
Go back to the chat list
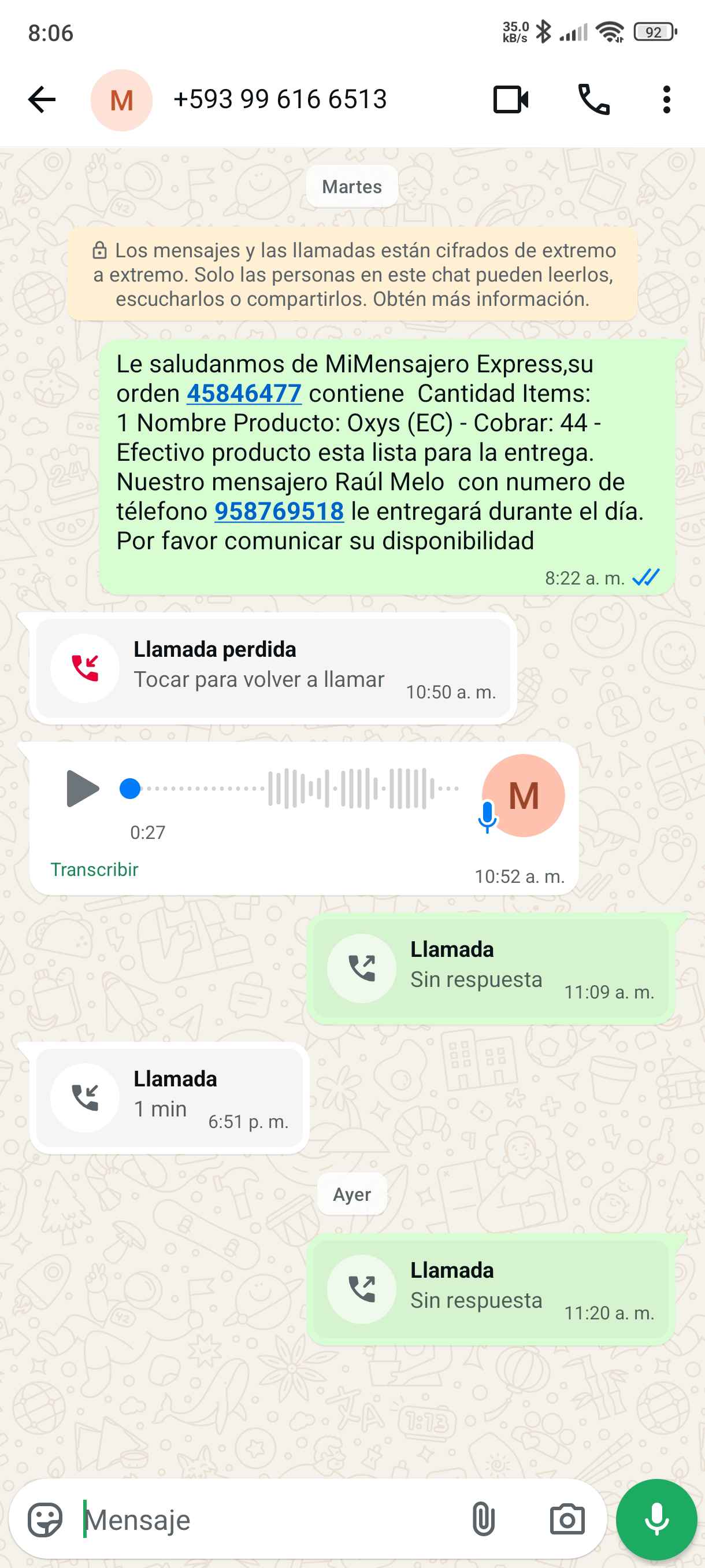pyautogui.click(x=42, y=100)
